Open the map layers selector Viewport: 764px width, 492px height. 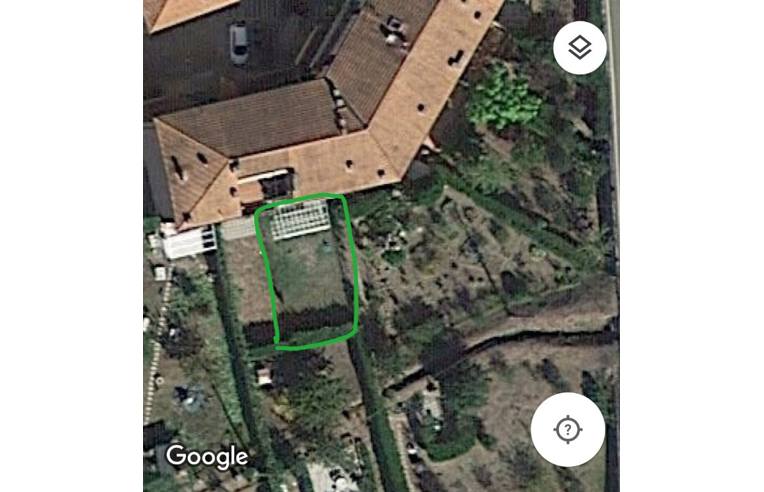coord(580,47)
